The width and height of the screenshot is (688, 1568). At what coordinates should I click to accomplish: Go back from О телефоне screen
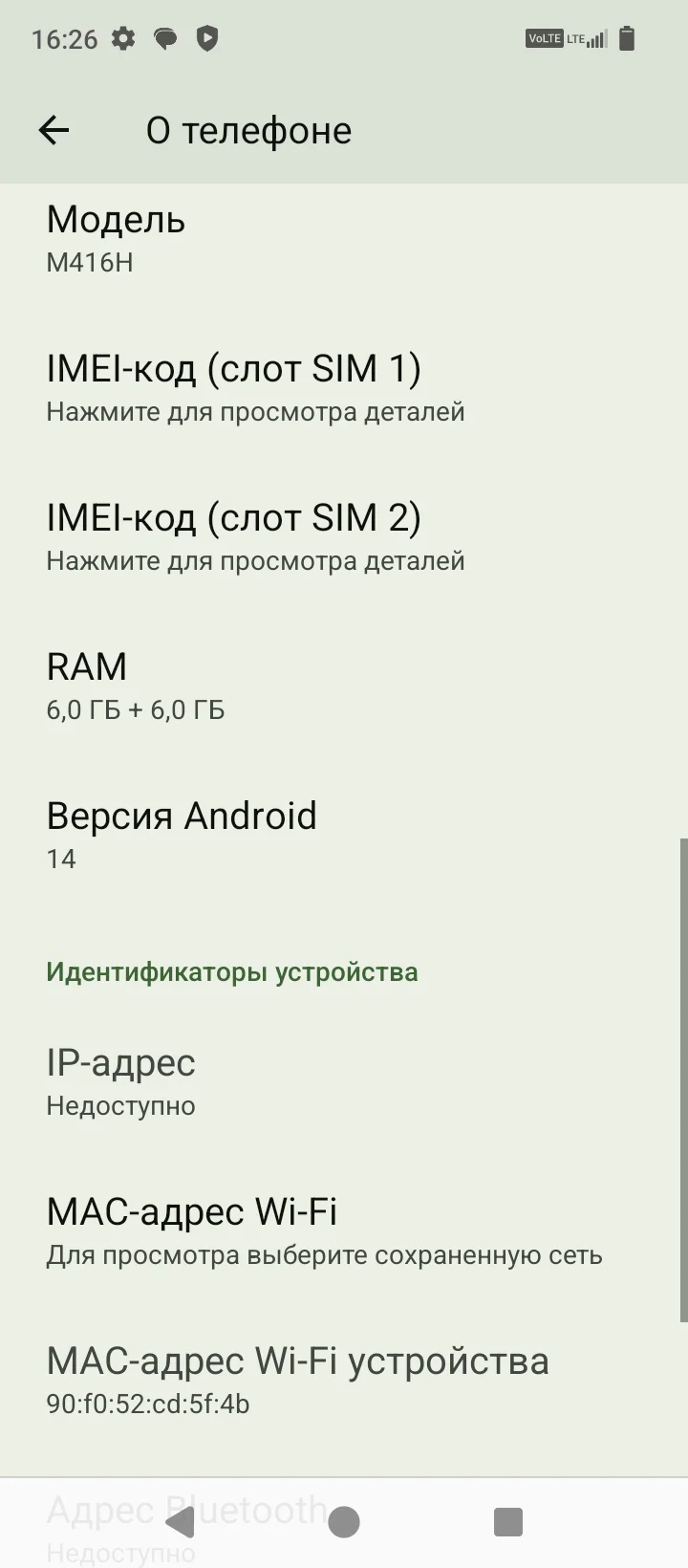(x=54, y=131)
